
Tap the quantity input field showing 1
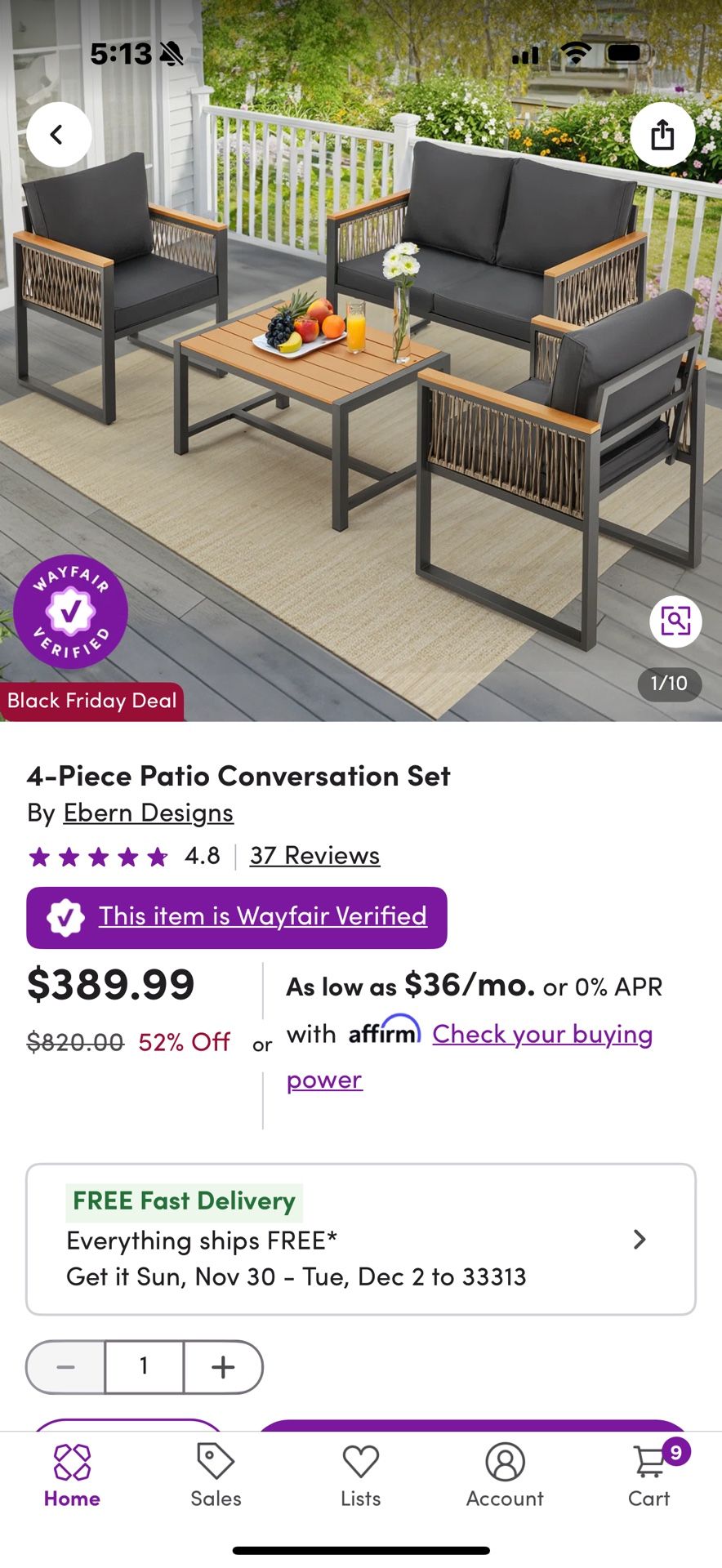(144, 1366)
